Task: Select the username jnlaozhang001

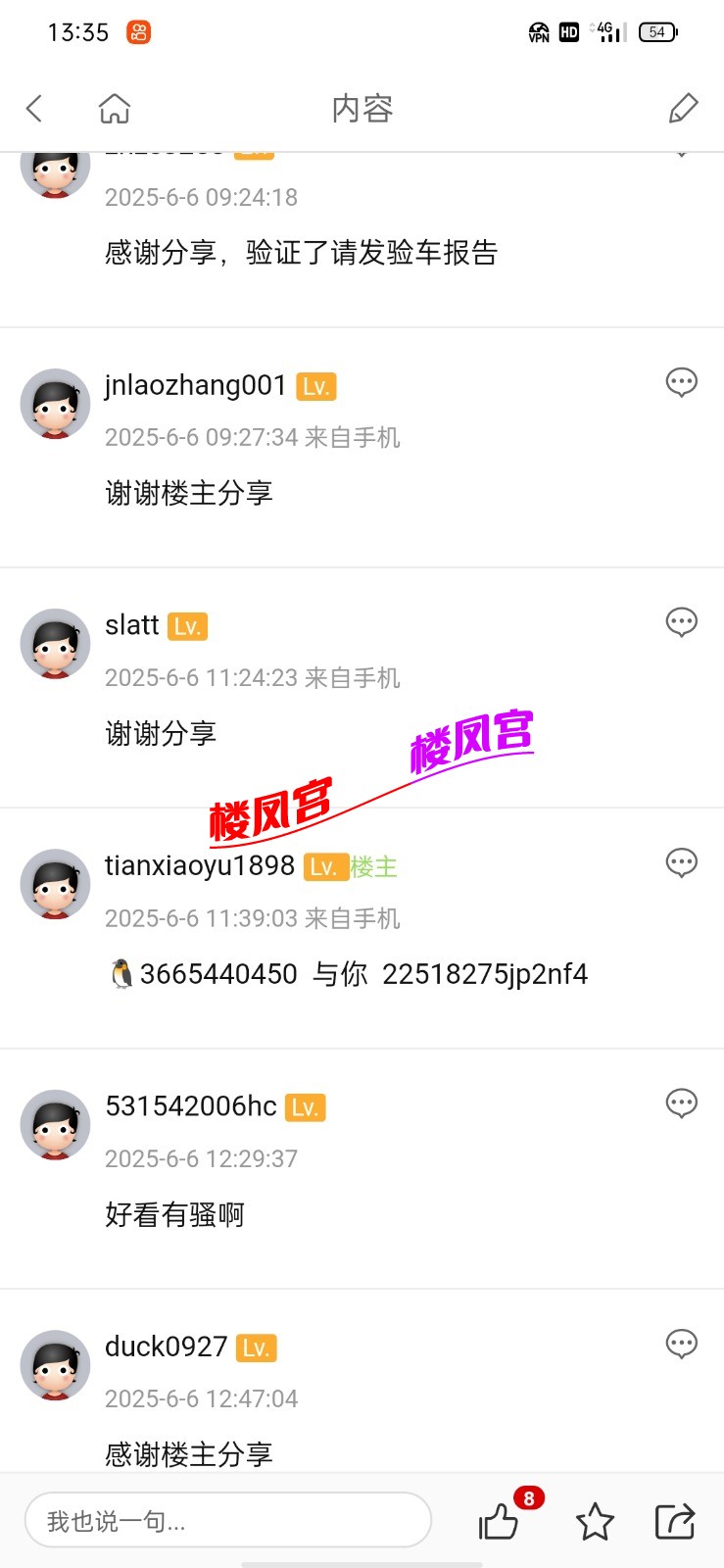Action: click(x=193, y=385)
